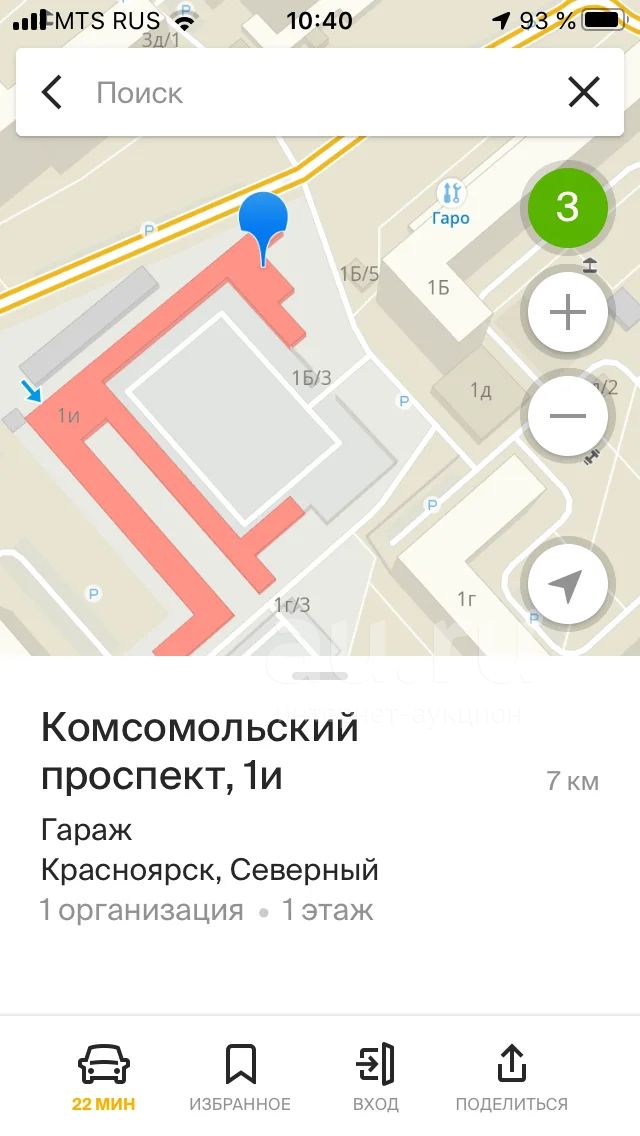Expand the address card drag handle
The height and width of the screenshot is (1136, 640).
(x=320, y=676)
